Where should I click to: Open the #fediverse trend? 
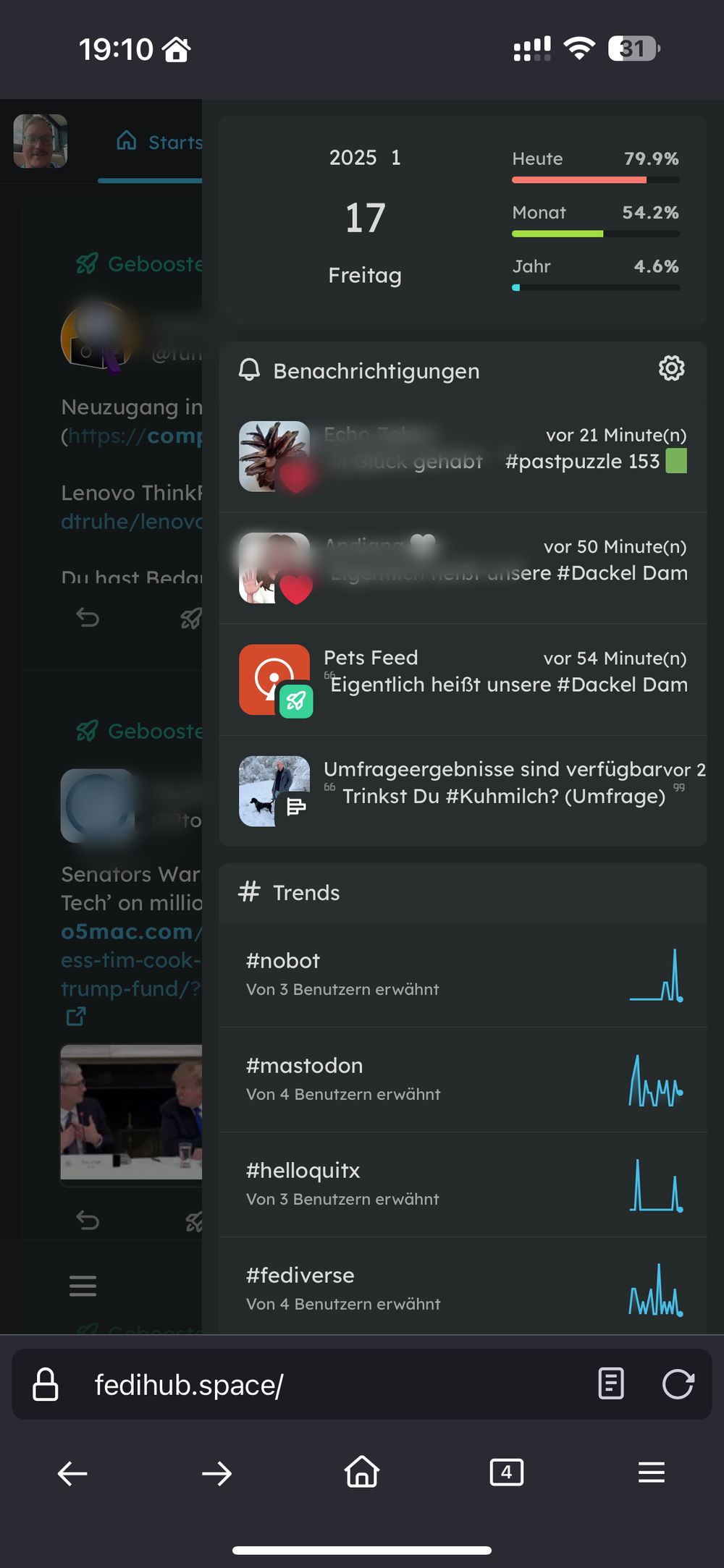(x=463, y=1288)
